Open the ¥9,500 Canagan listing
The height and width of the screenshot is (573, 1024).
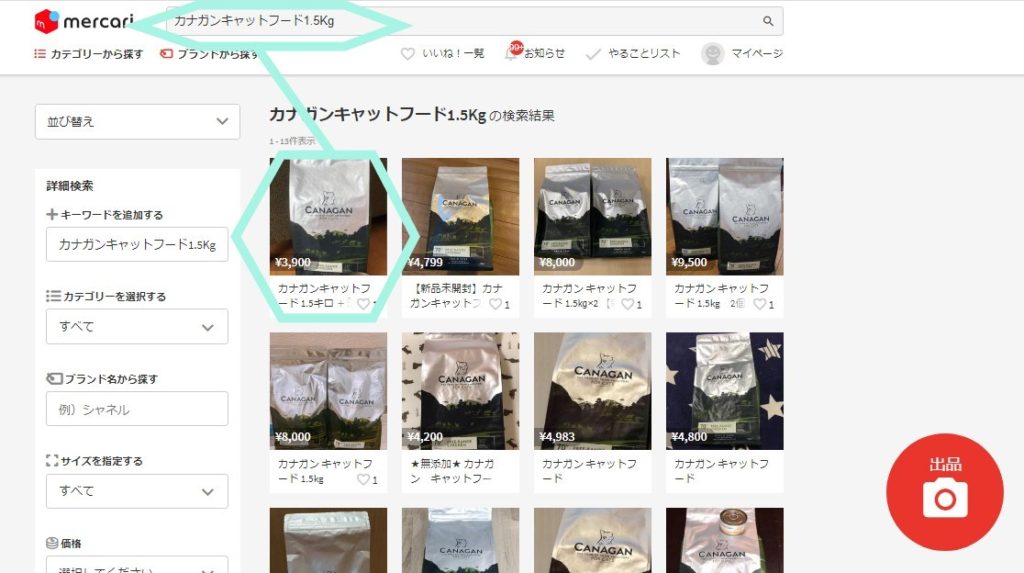[x=724, y=217]
